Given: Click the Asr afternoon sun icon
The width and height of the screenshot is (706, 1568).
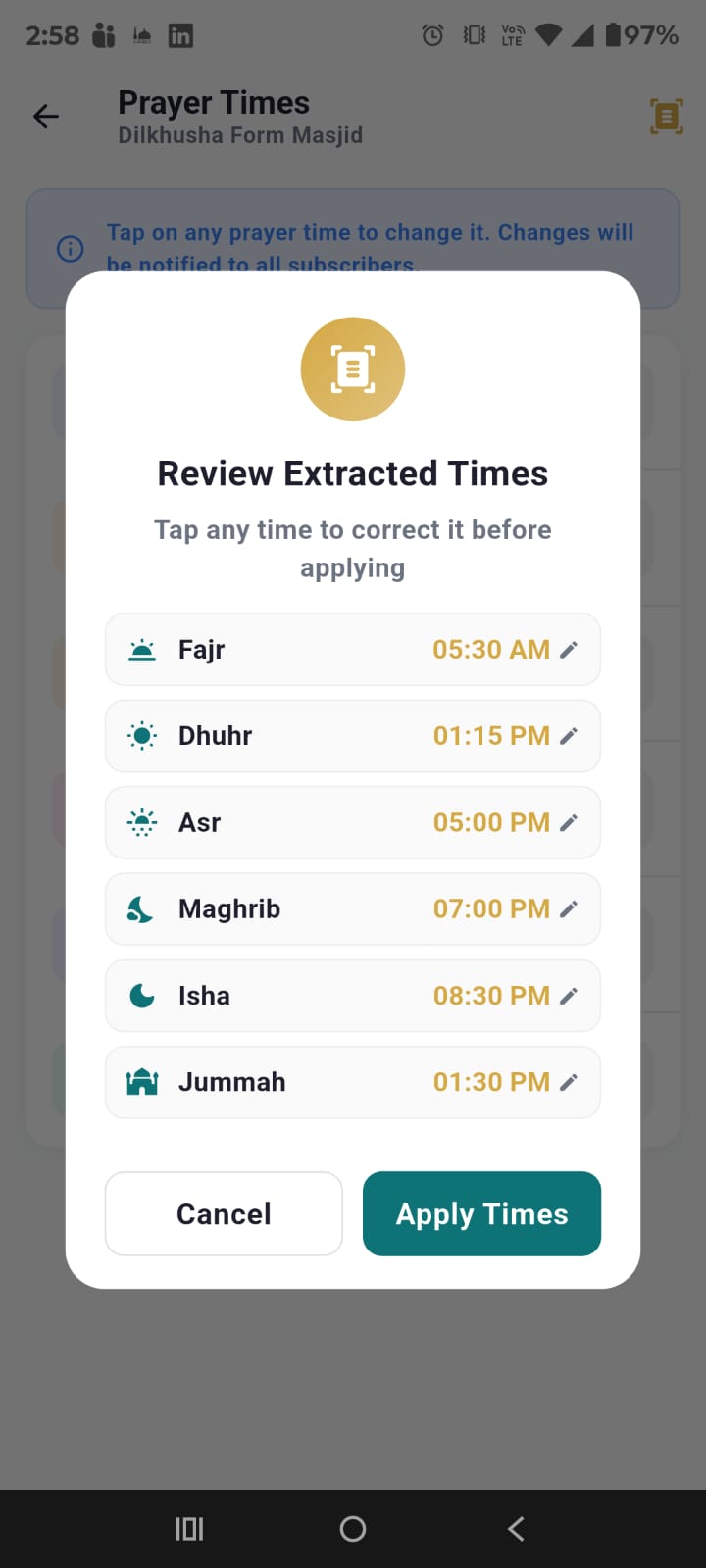Looking at the screenshot, I should (141, 822).
